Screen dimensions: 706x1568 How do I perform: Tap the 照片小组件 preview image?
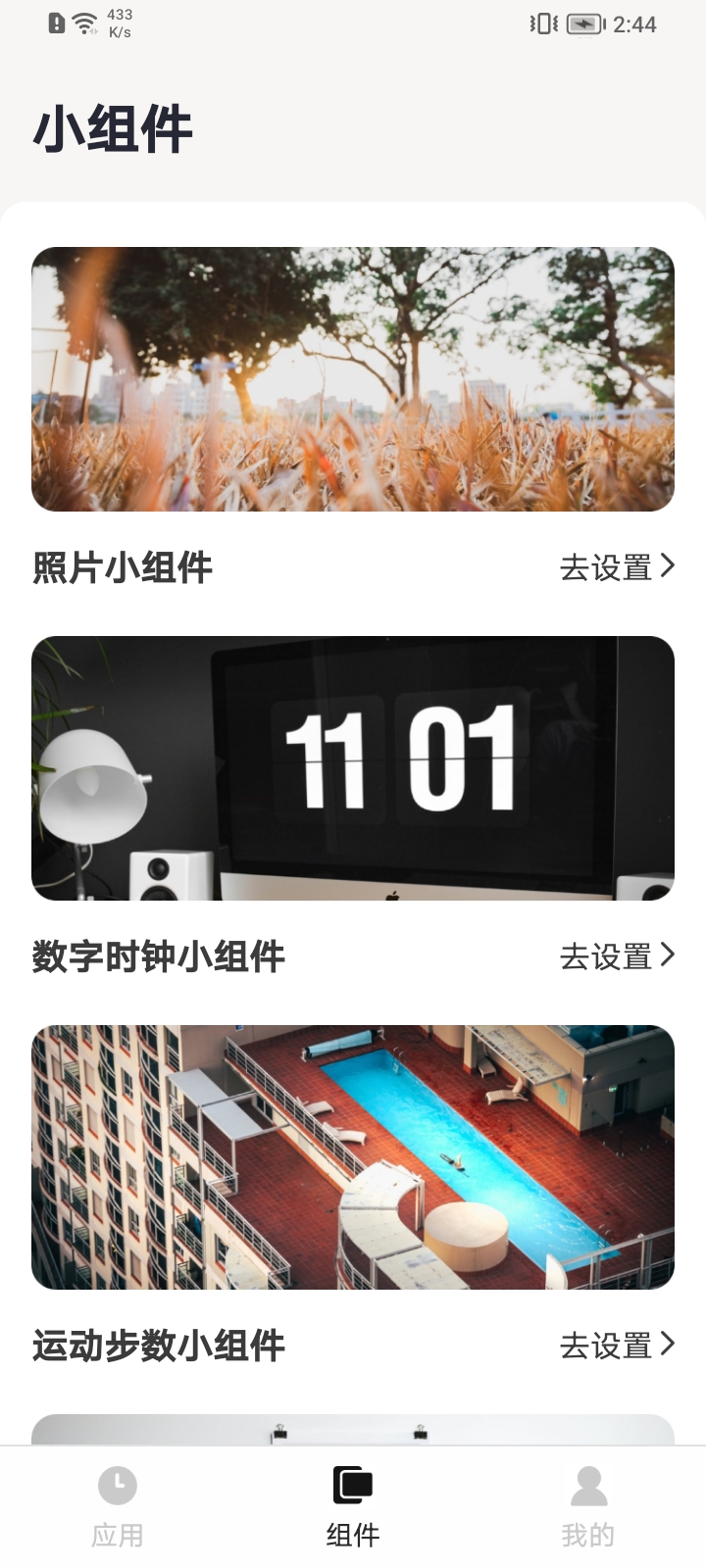(x=353, y=379)
